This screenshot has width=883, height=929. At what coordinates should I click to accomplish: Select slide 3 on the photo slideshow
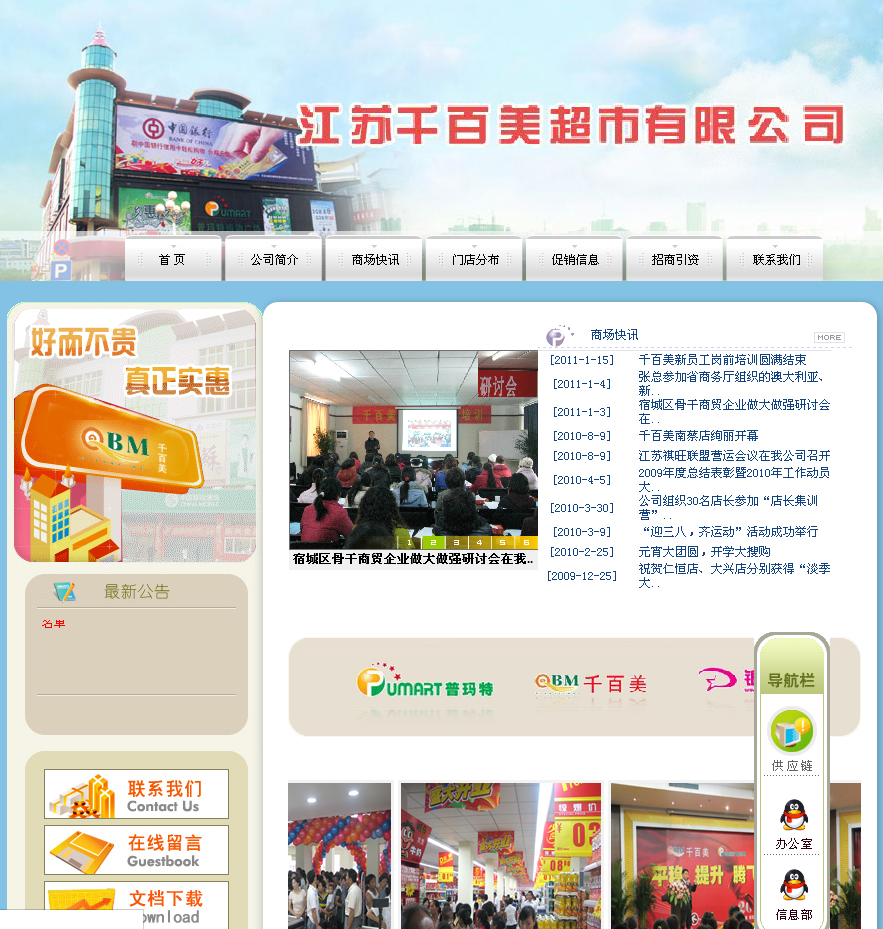tap(456, 543)
